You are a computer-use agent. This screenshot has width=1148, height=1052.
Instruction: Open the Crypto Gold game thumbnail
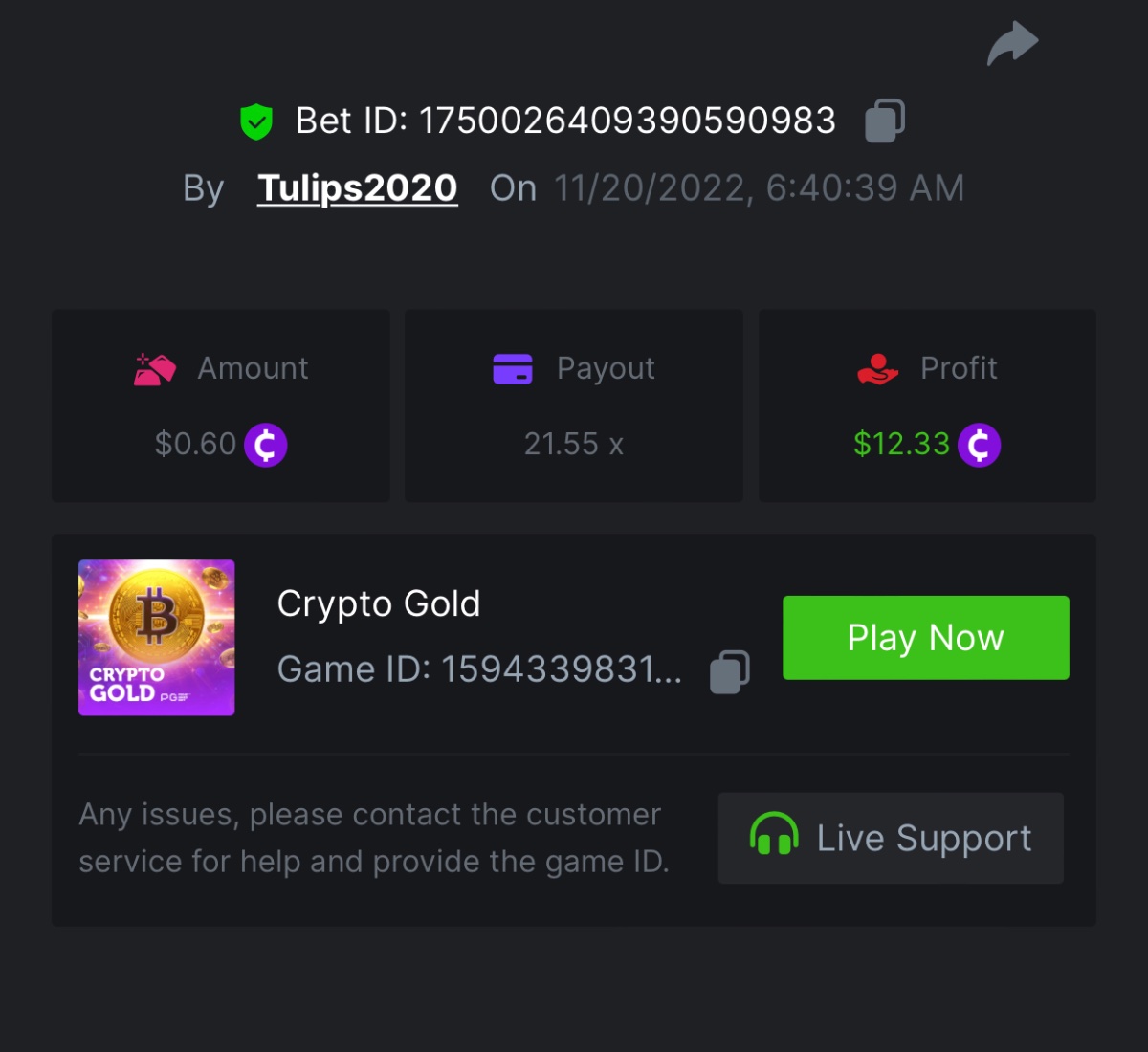(157, 638)
